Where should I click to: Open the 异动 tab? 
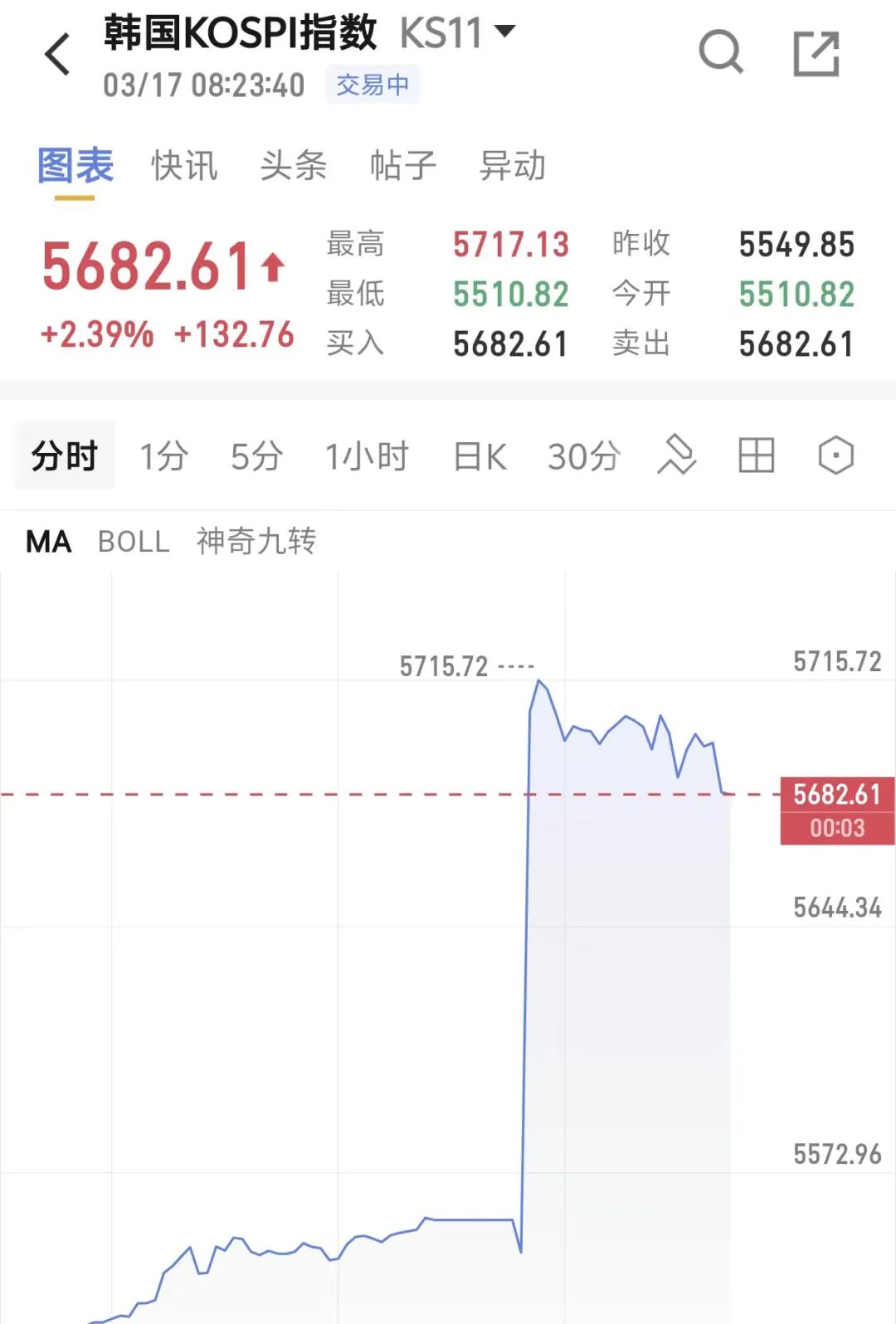click(x=512, y=165)
